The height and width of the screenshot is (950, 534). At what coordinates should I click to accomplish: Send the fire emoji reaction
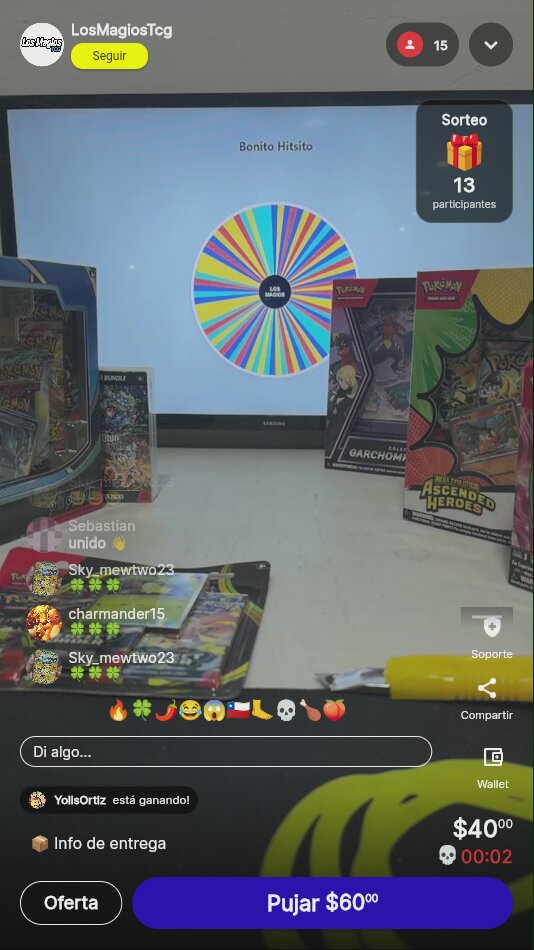click(x=118, y=710)
